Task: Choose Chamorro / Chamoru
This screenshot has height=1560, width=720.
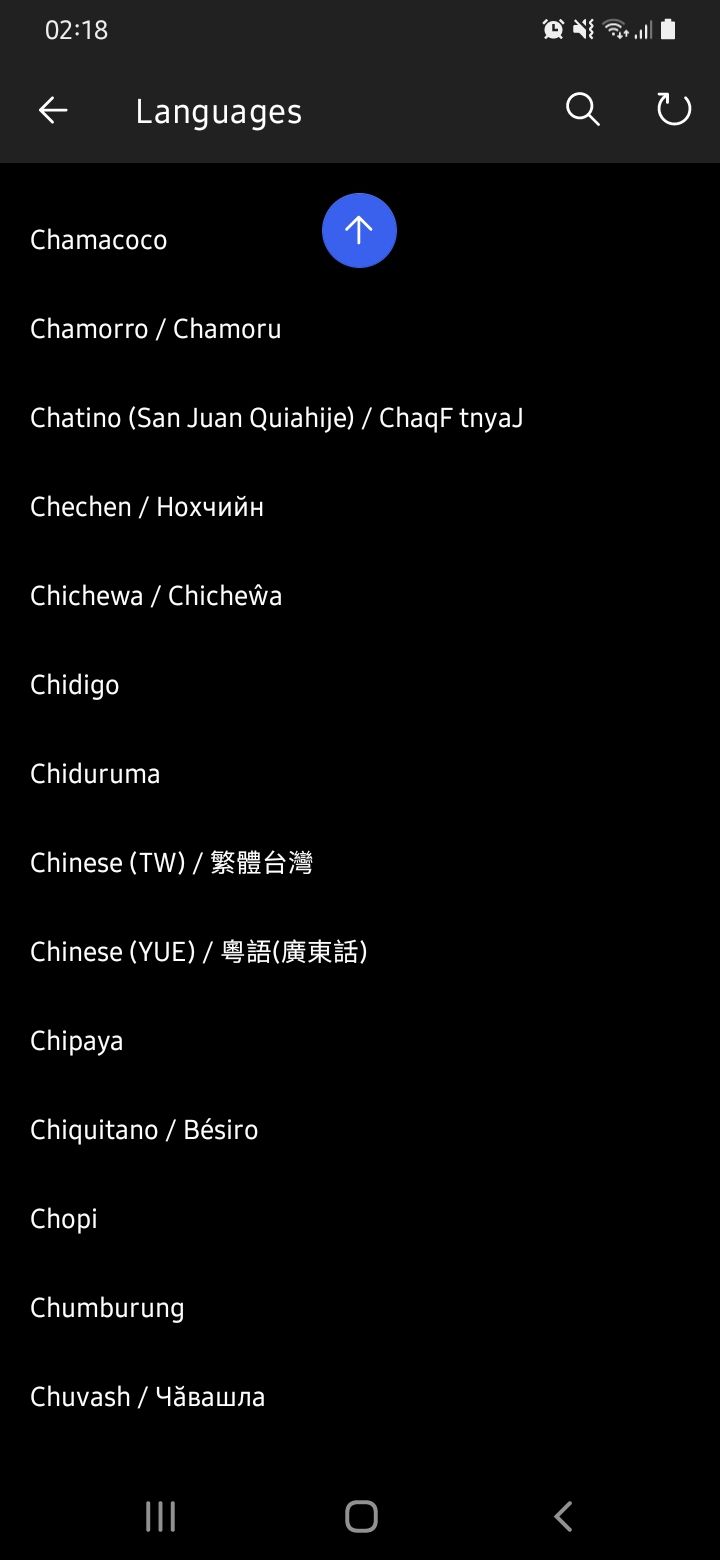Action: point(156,329)
